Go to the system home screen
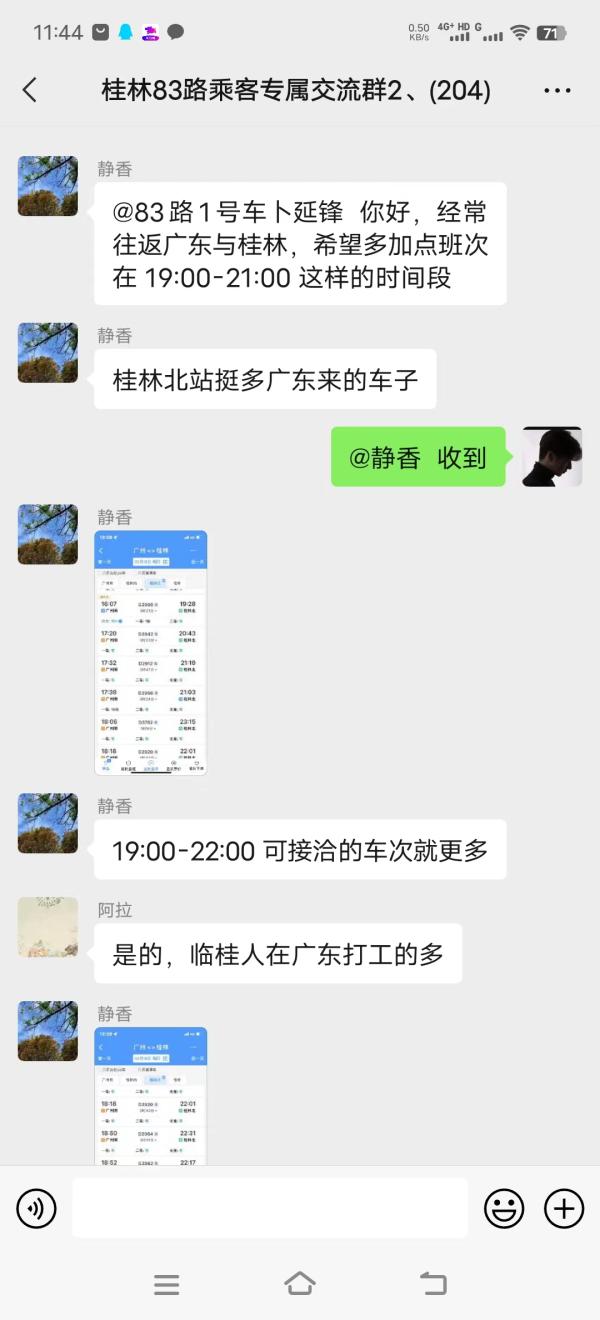600x1320 pixels. (300, 1284)
